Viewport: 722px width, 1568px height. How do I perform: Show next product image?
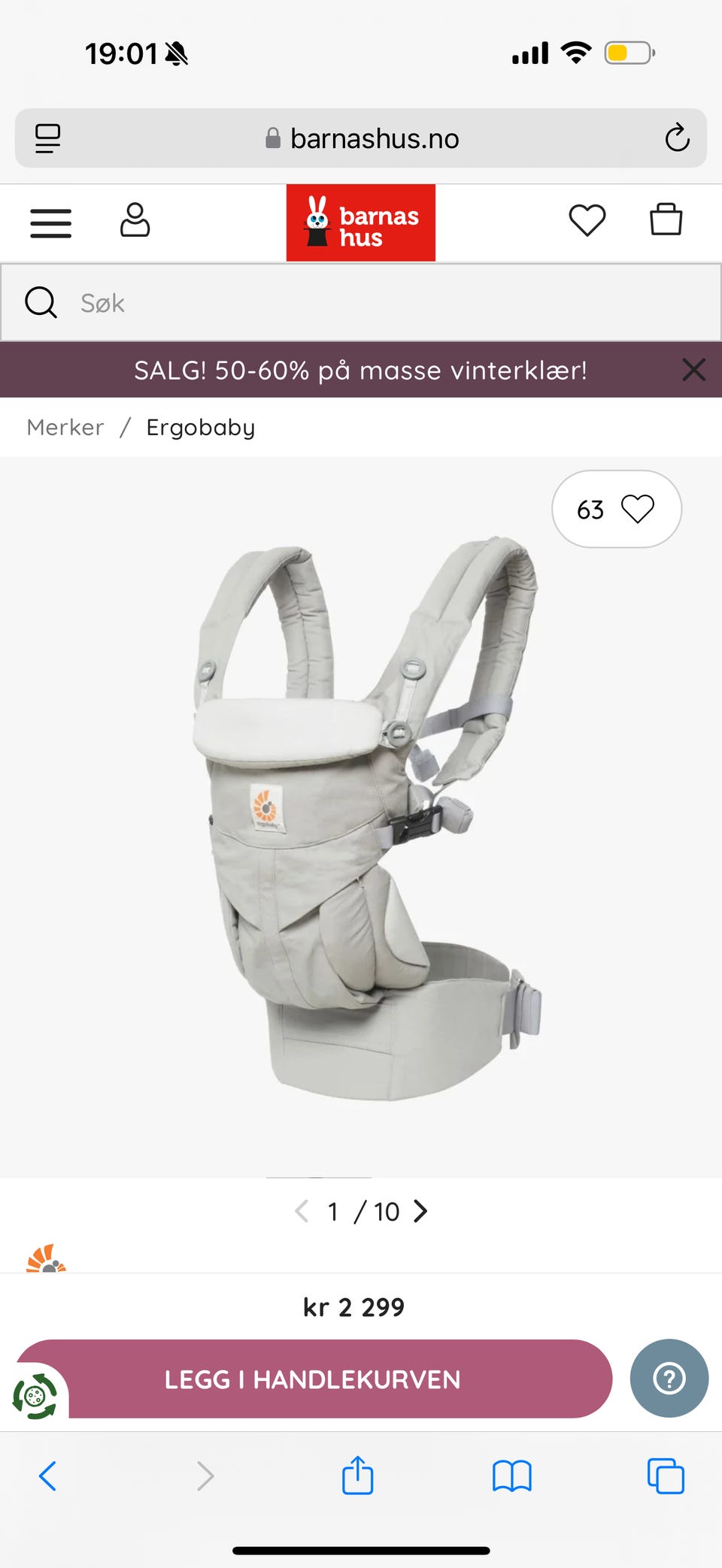(x=420, y=1211)
